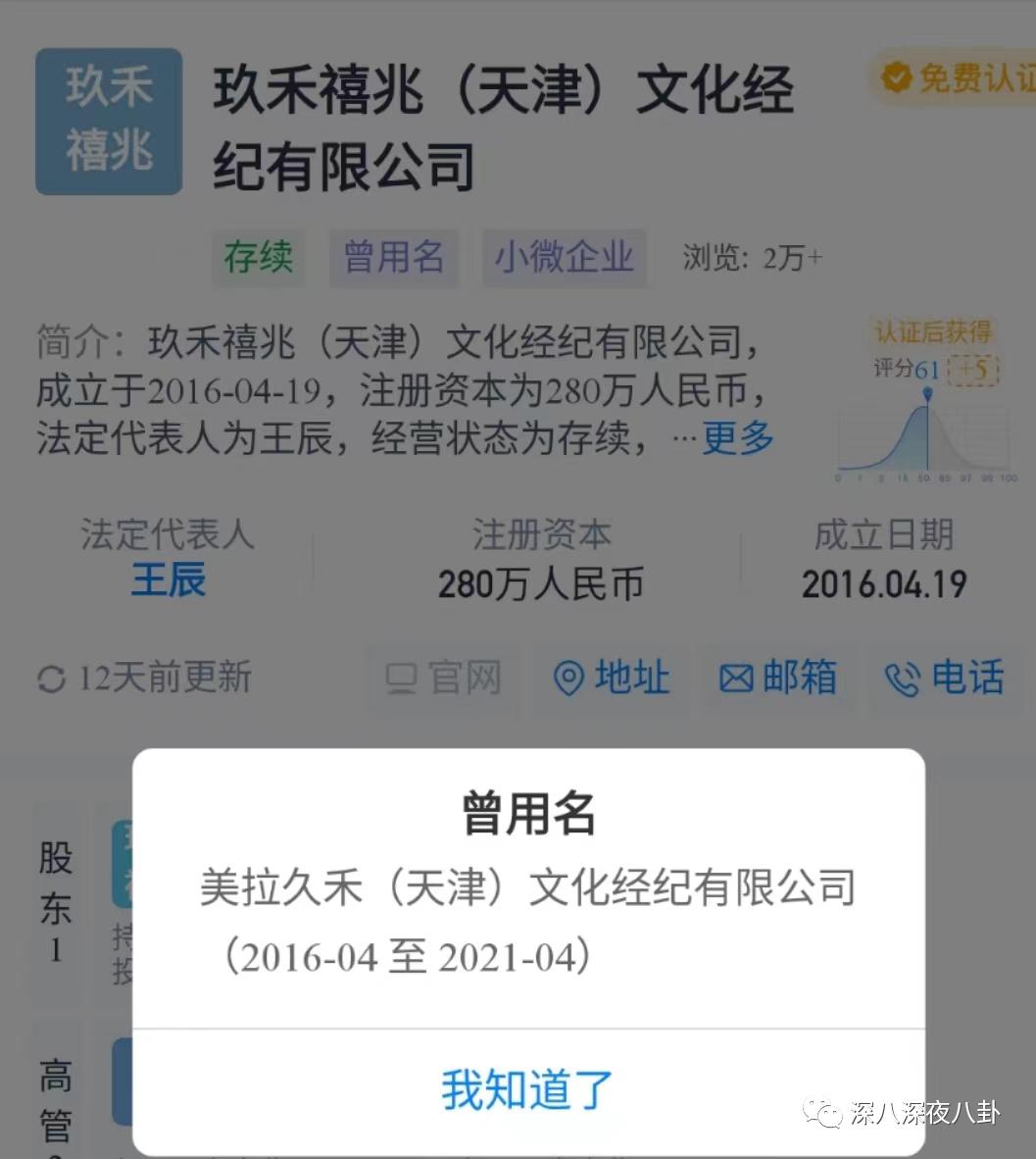Dismiss the popup with 我知道了
Screen dimensions: 1036x1159
[x=528, y=1086]
